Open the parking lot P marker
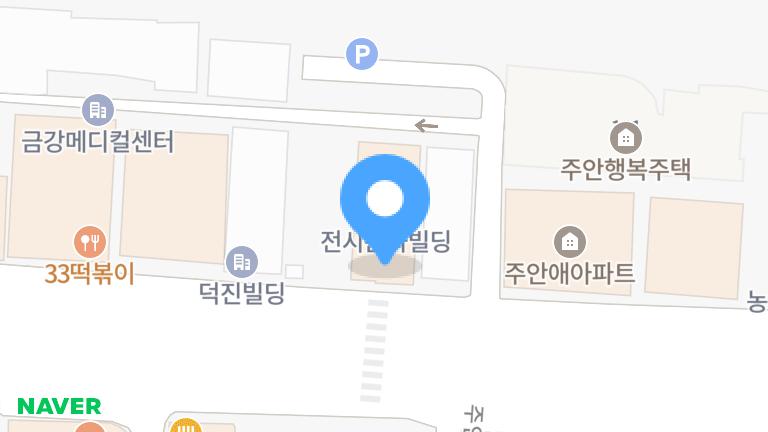This screenshot has width=768, height=432. pyautogui.click(x=361, y=55)
